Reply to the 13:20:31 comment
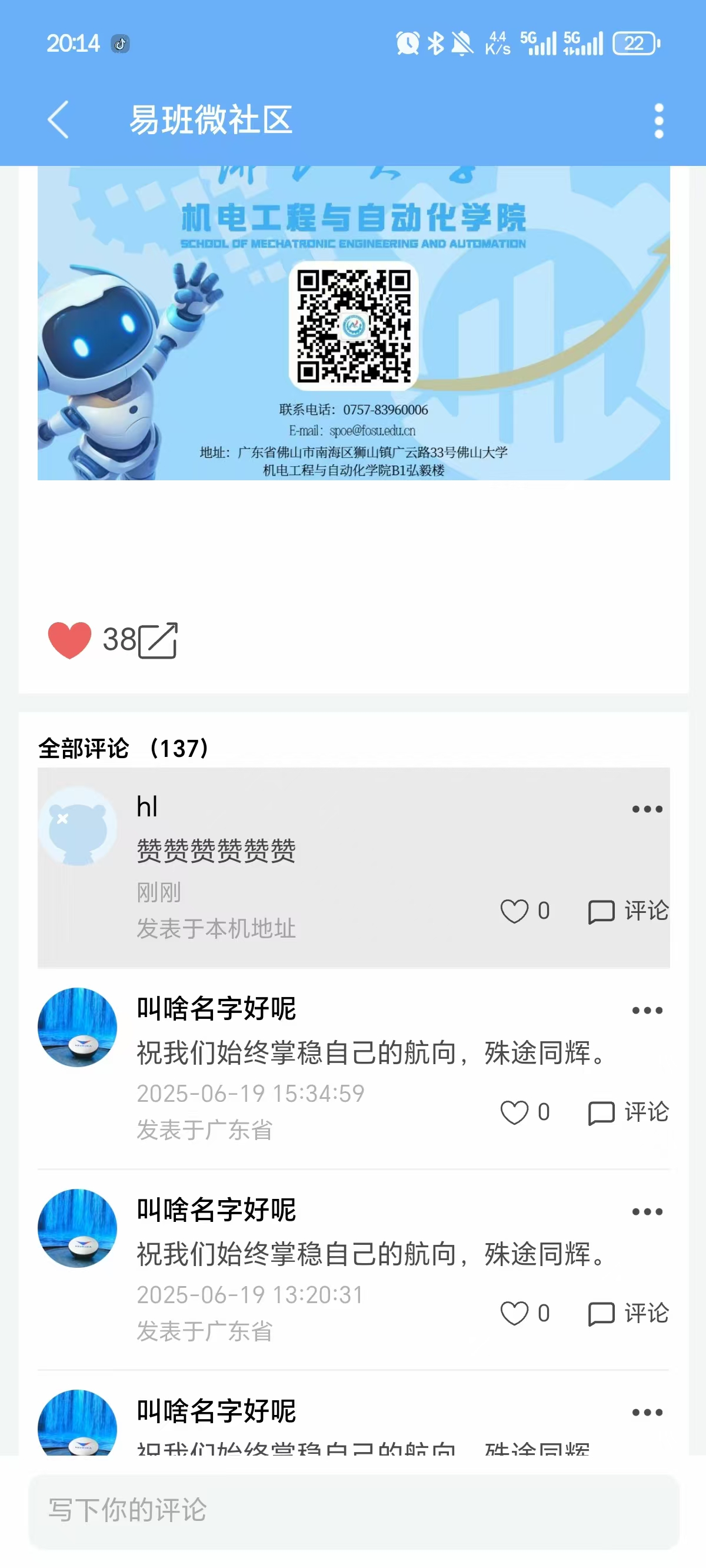 [628, 1314]
